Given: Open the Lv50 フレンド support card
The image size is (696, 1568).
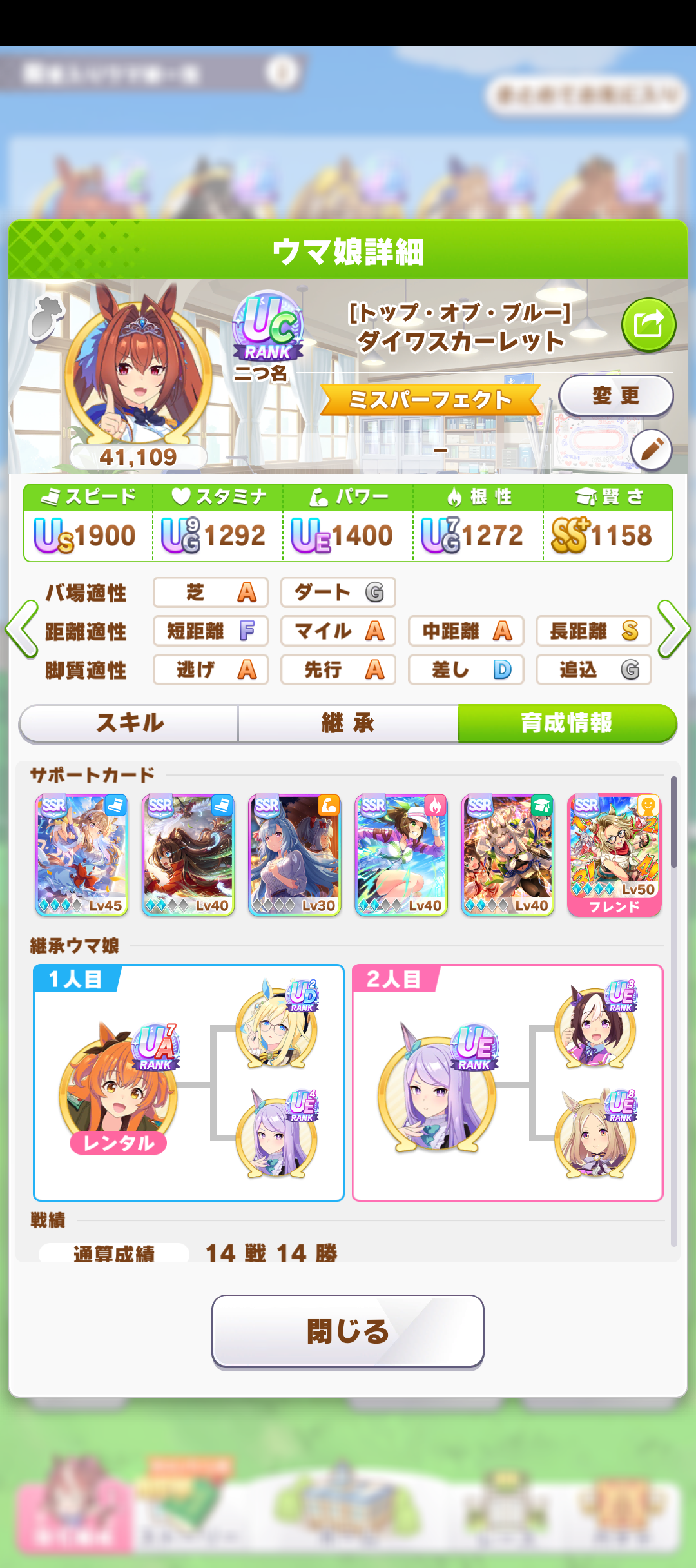Looking at the screenshot, I should [614, 855].
